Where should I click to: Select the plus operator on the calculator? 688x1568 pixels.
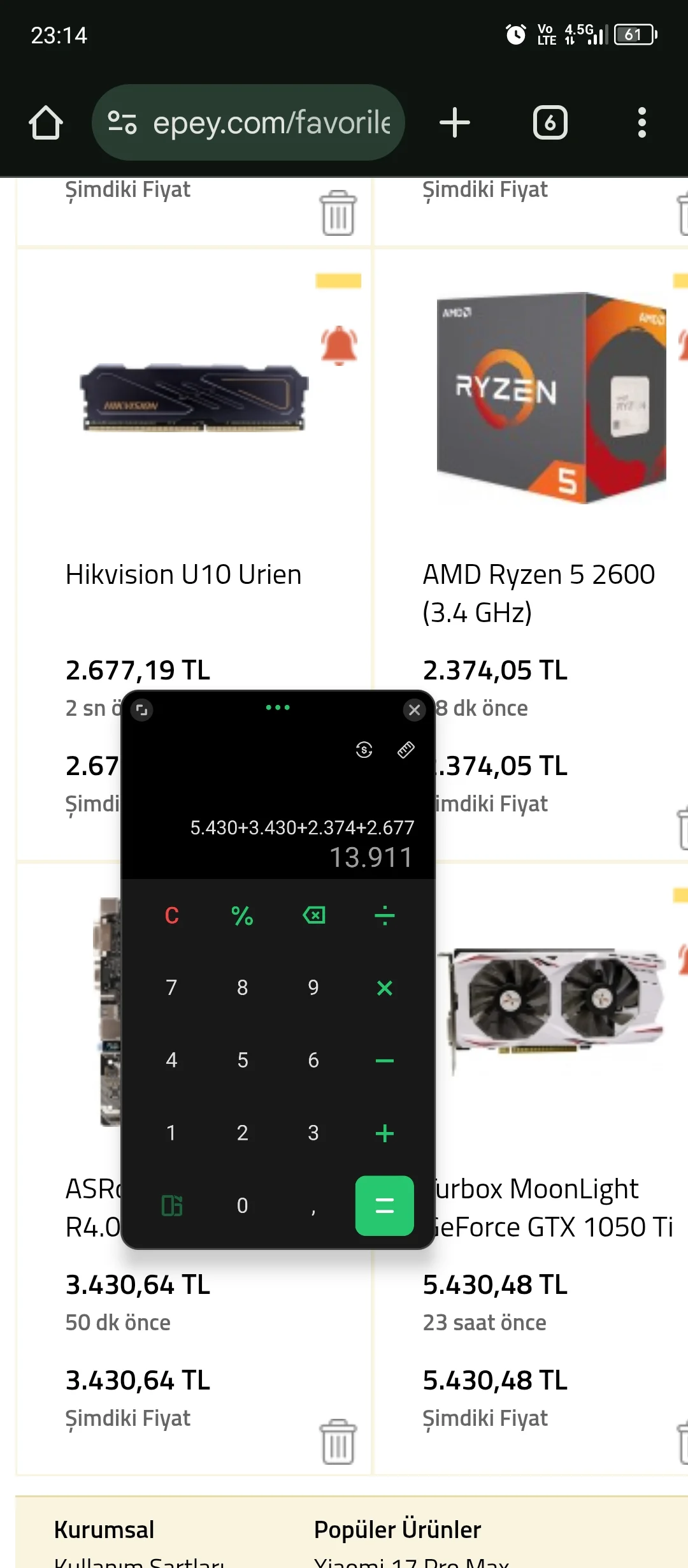point(384,1133)
